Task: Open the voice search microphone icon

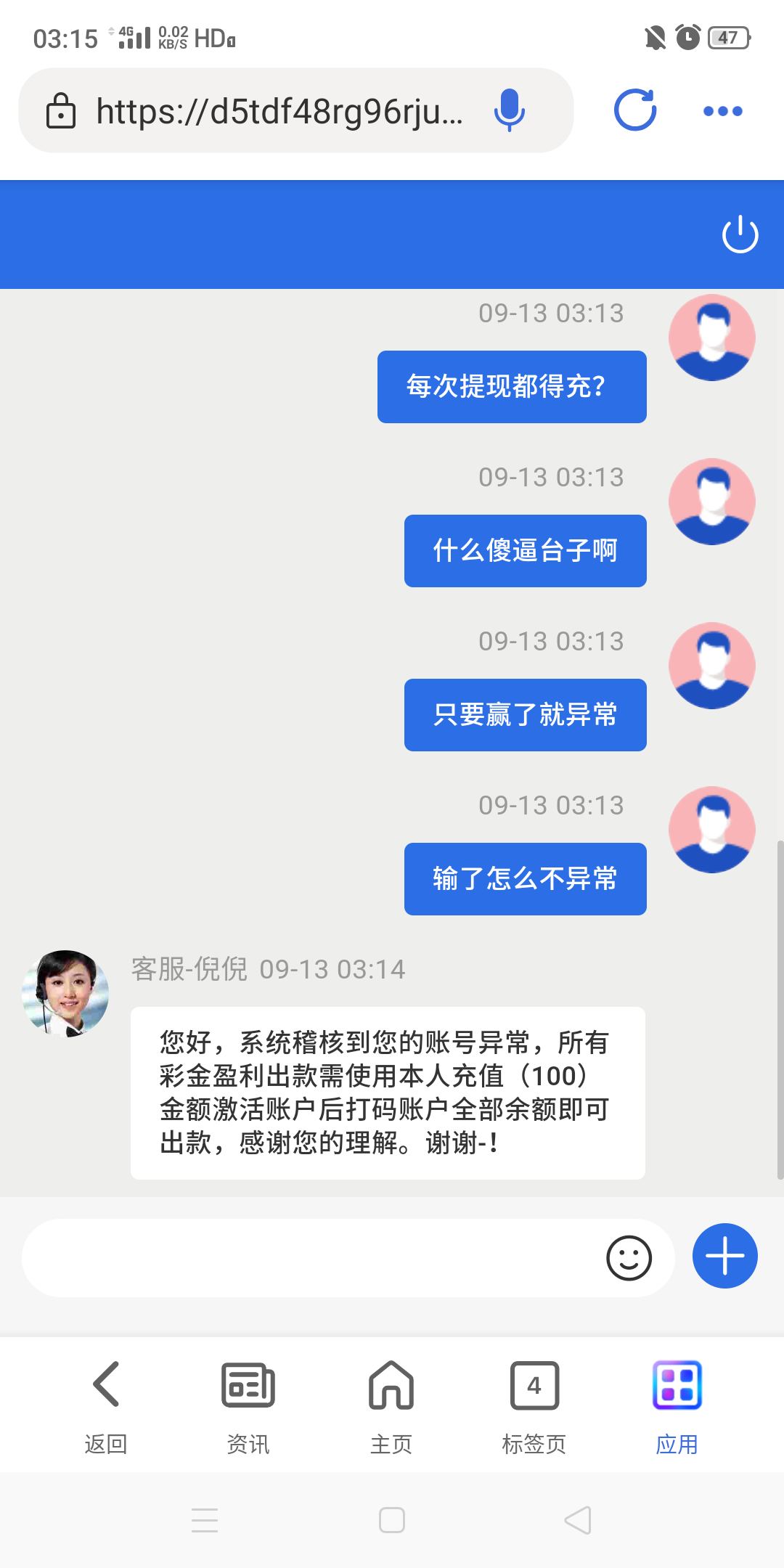Action: [x=509, y=110]
